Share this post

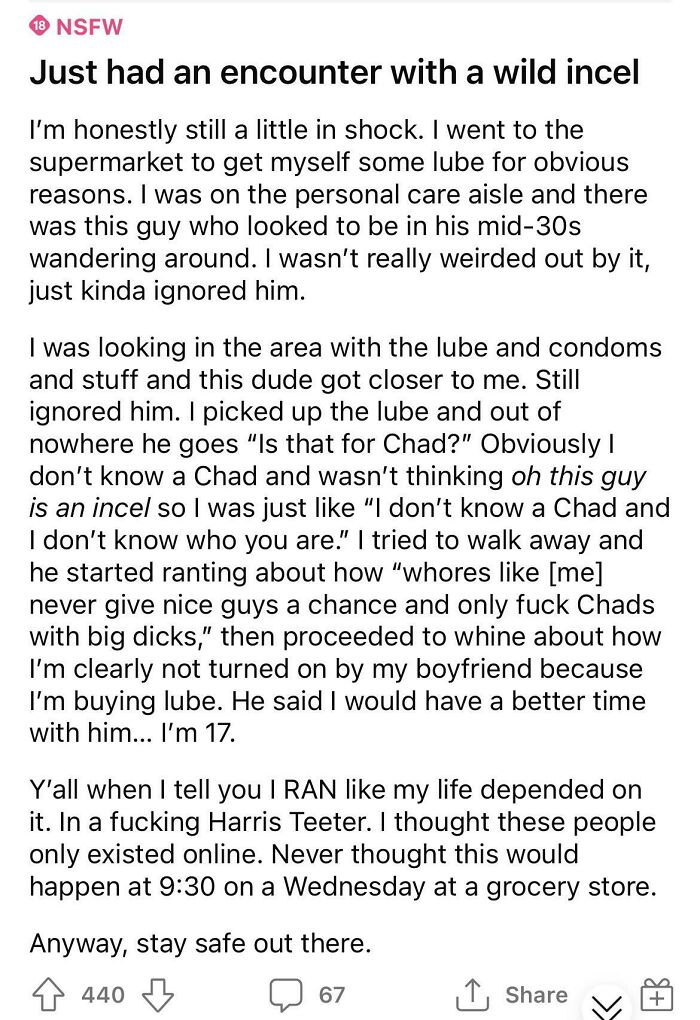pos(511,995)
